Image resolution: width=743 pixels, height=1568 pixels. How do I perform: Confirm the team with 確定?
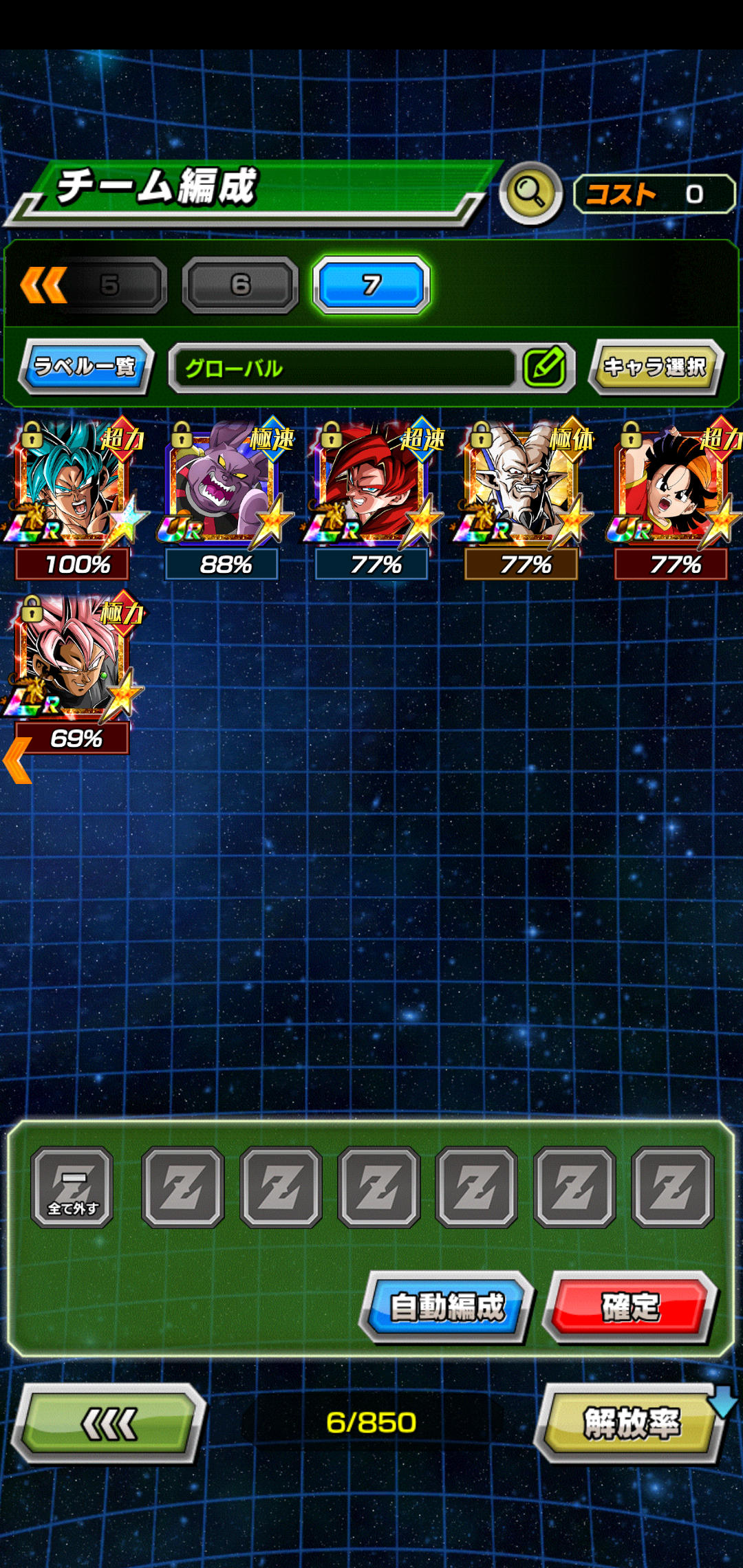point(631,1307)
